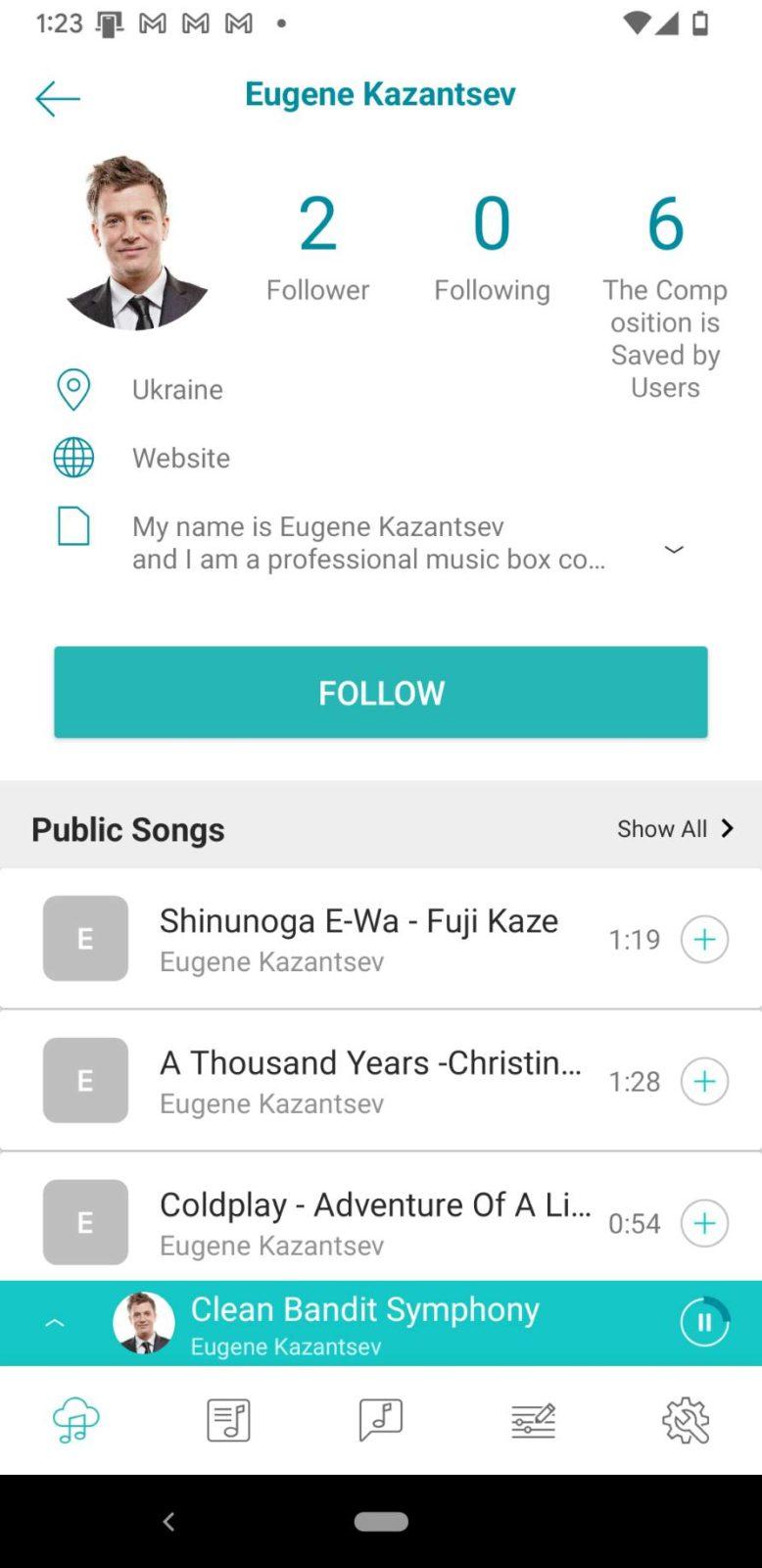The width and height of the screenshot is (762, 1568).
Task: Add A Thousand Years to your songs
Action: (703, 1081)
